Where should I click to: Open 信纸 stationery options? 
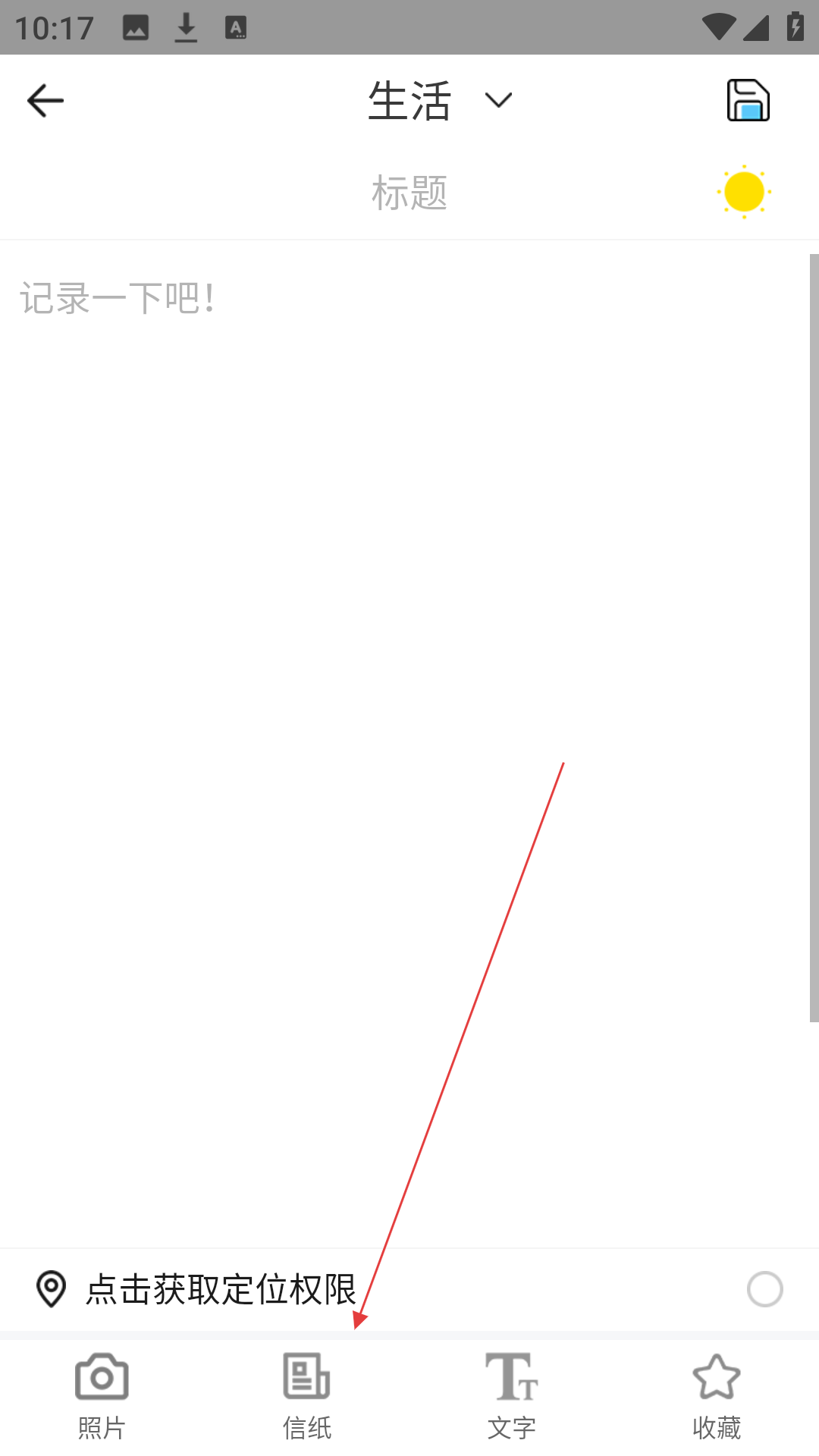coord(306,1395)
